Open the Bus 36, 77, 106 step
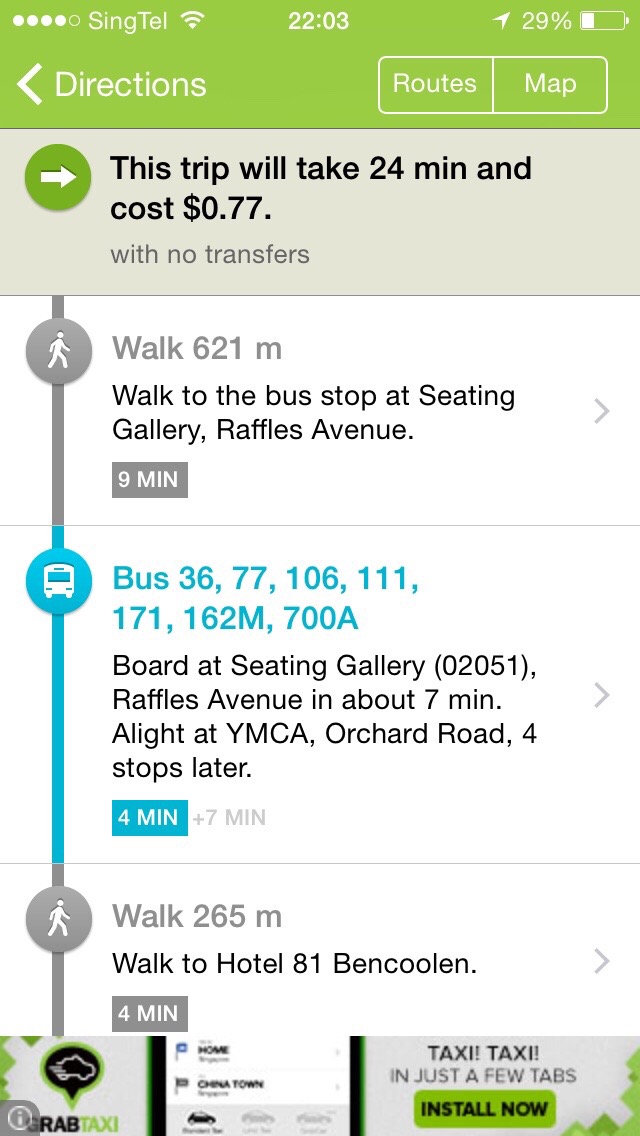The width and height of the screenshot is (640, 1136). coord(320,695)
